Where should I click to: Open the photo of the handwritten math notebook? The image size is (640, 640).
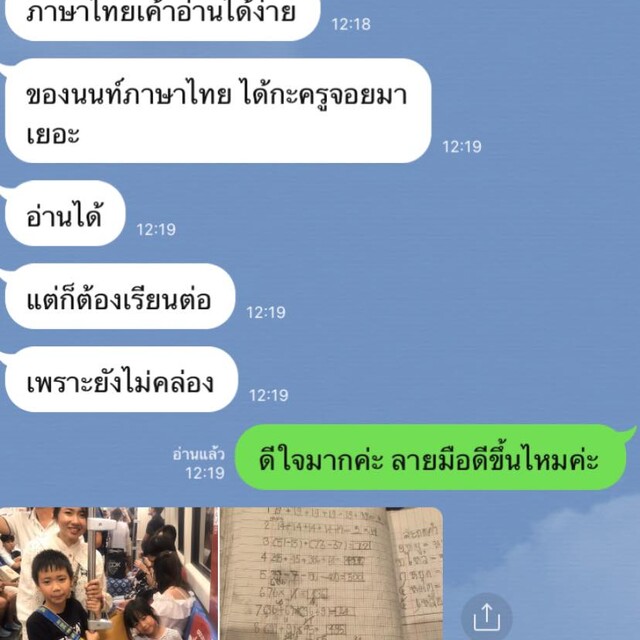[x=331, y=574]
